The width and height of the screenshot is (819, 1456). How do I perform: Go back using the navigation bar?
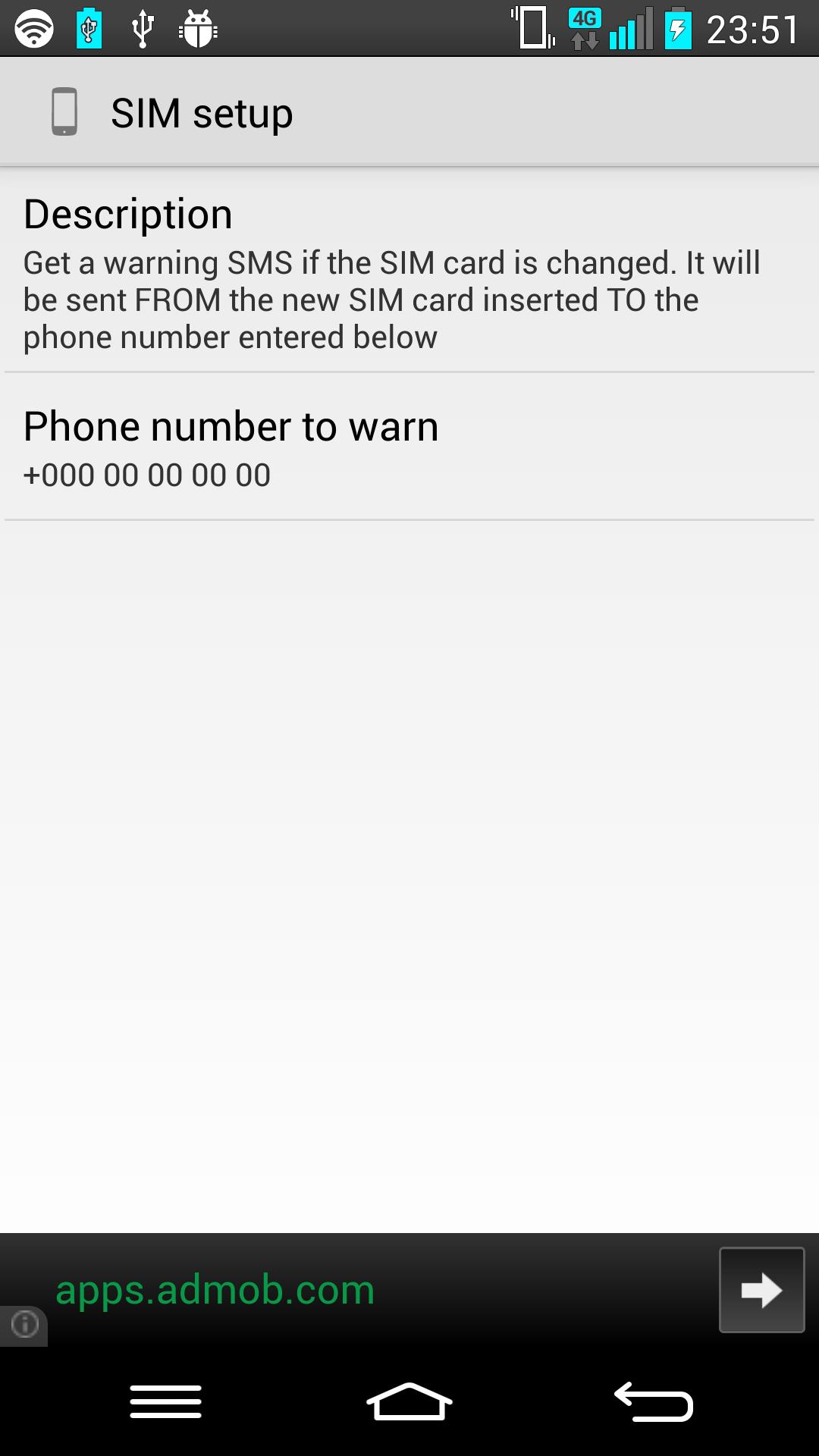(653, 1401)
